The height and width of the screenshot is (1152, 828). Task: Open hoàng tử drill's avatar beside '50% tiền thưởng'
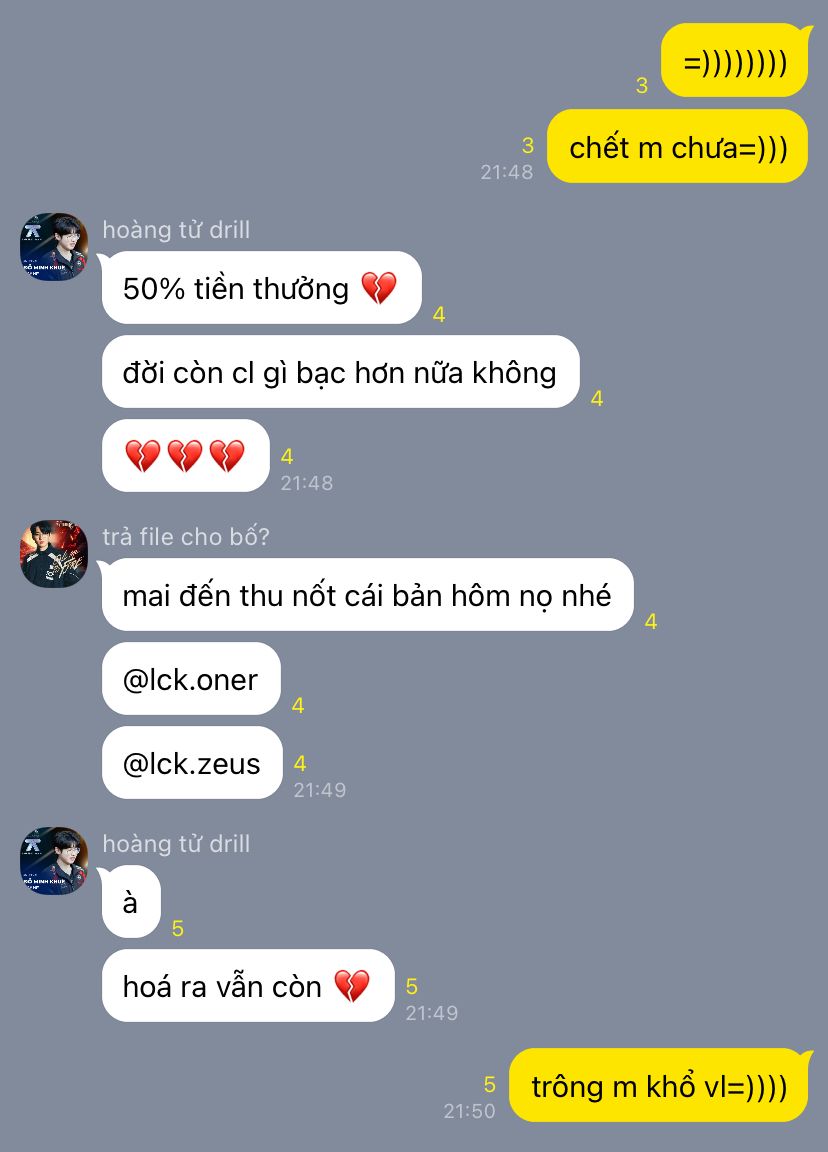click(54, 247)
